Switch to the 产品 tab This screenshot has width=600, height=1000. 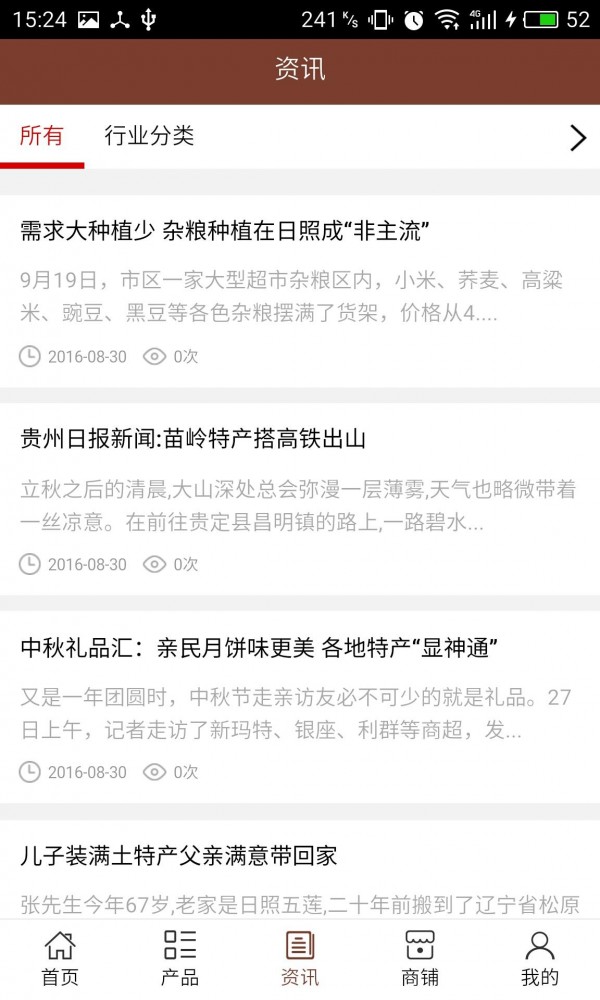point(180,959)
